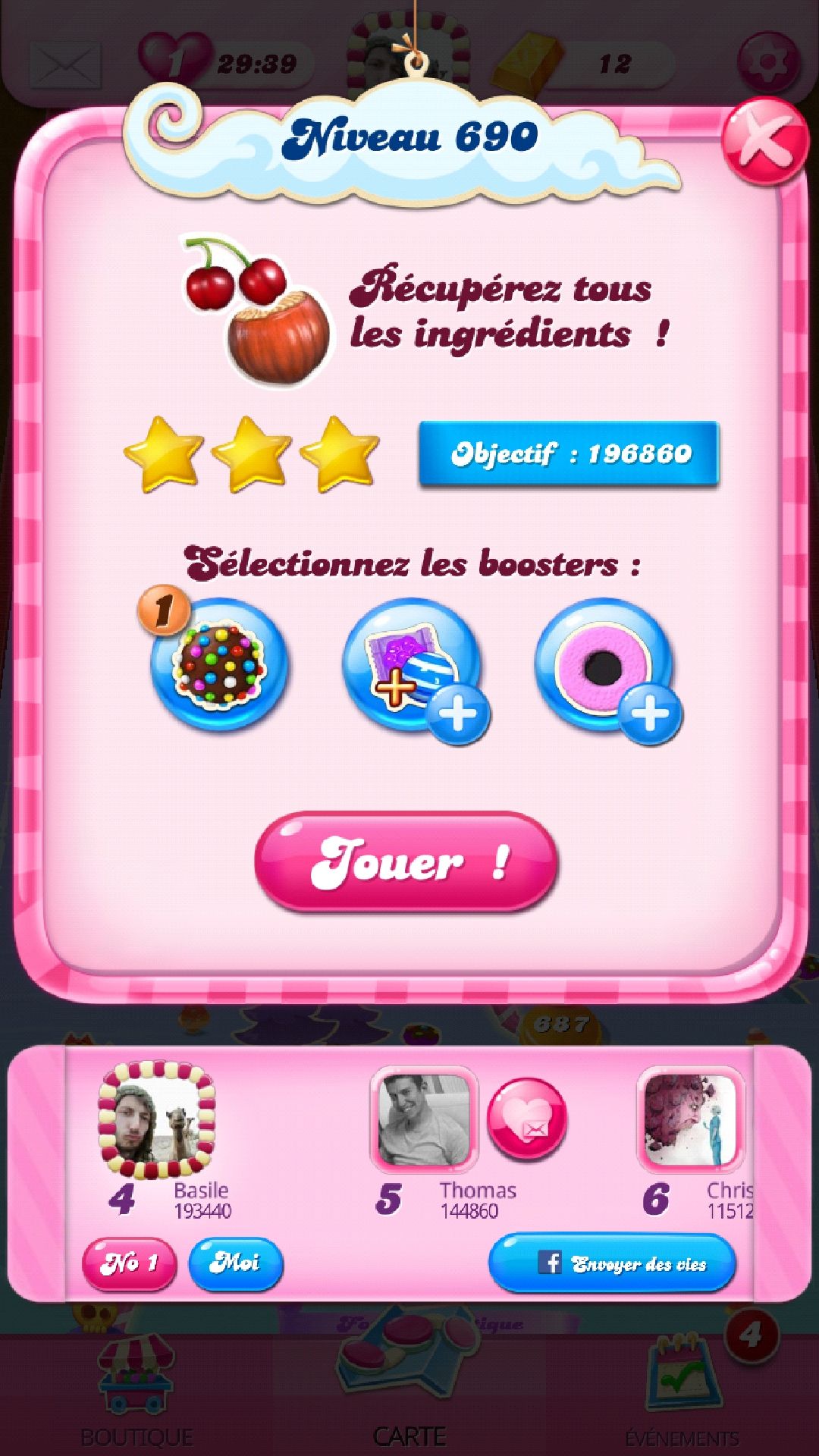819x1456 pixels.
Task: Close the Niveau 690 dialog
Action: [x=764, y=142]
